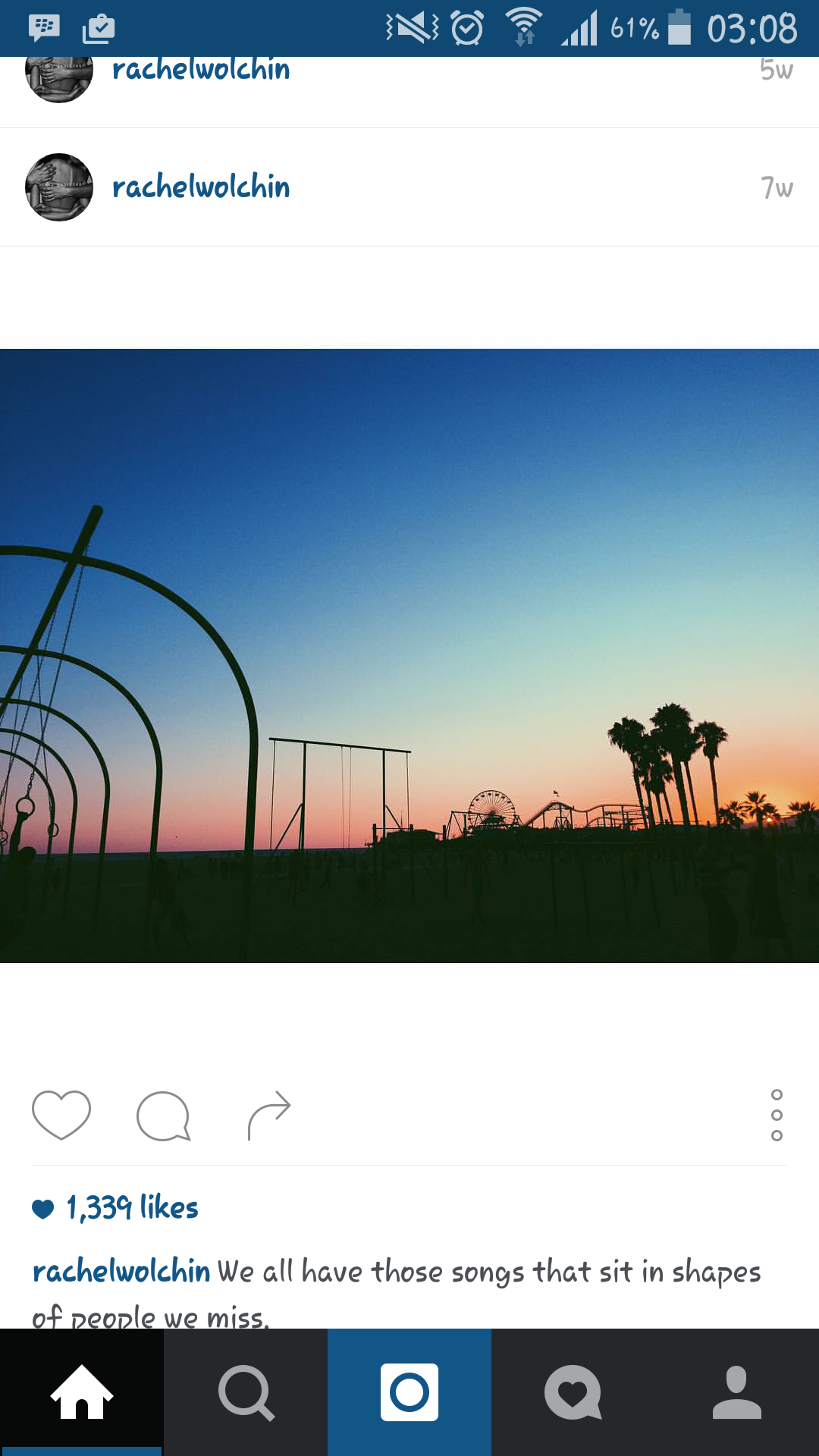Open rachelwolchin's profile from the 7w header

tap(201, 187)
